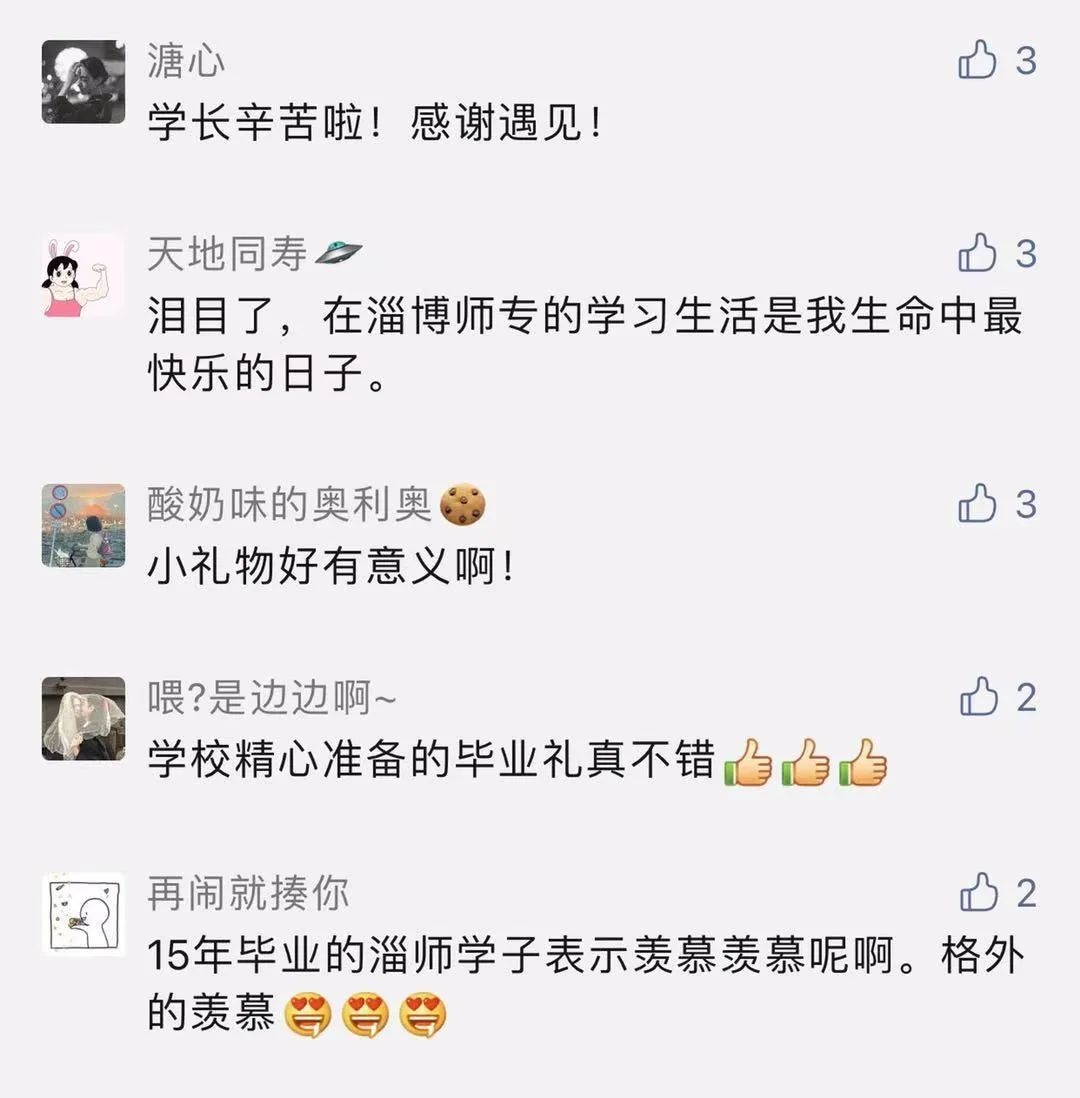Screen dimensions: 1080x1098
Task: Like the comment by 喂?是边边啊~
Action: tap(978, 697)
